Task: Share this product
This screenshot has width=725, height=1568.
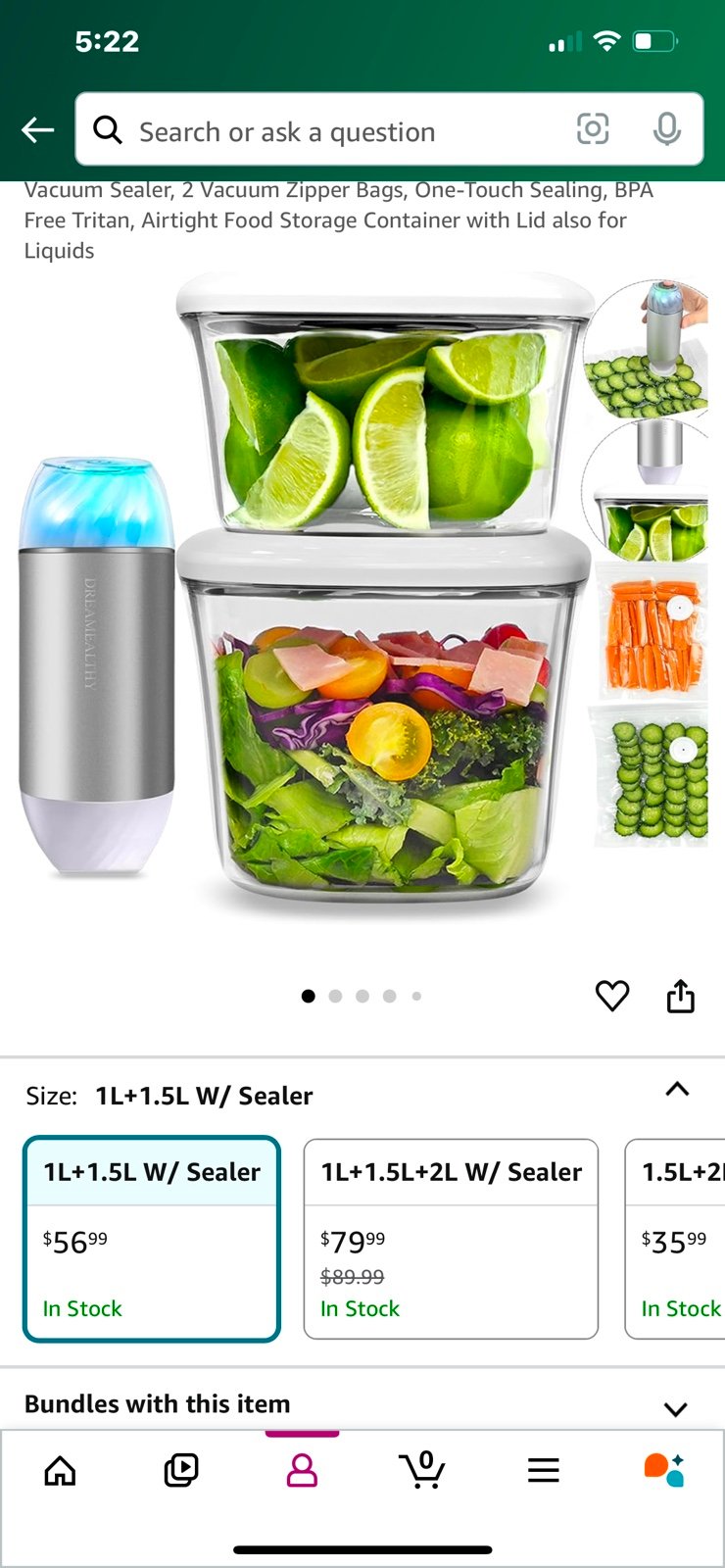Action: pos(681,996)
